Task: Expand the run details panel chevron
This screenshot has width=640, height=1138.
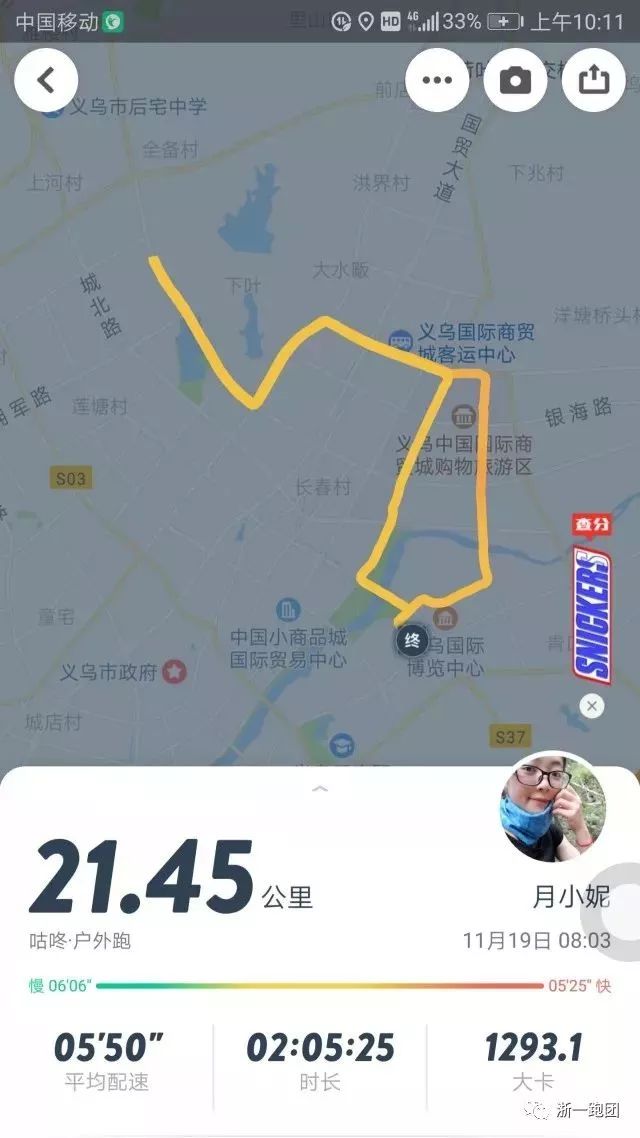Action: (x=320, y=790)
